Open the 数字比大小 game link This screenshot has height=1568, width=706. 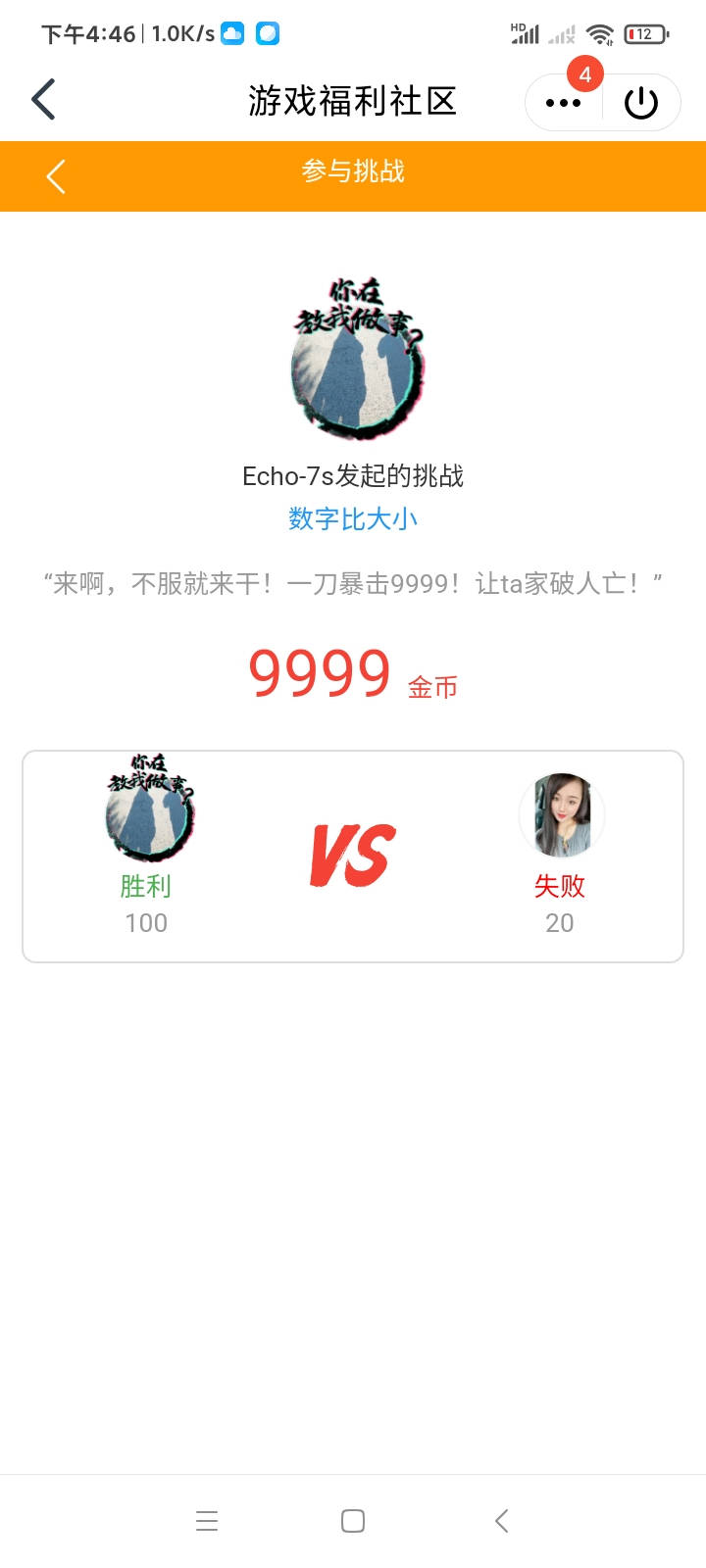click(x=353, y=518)
